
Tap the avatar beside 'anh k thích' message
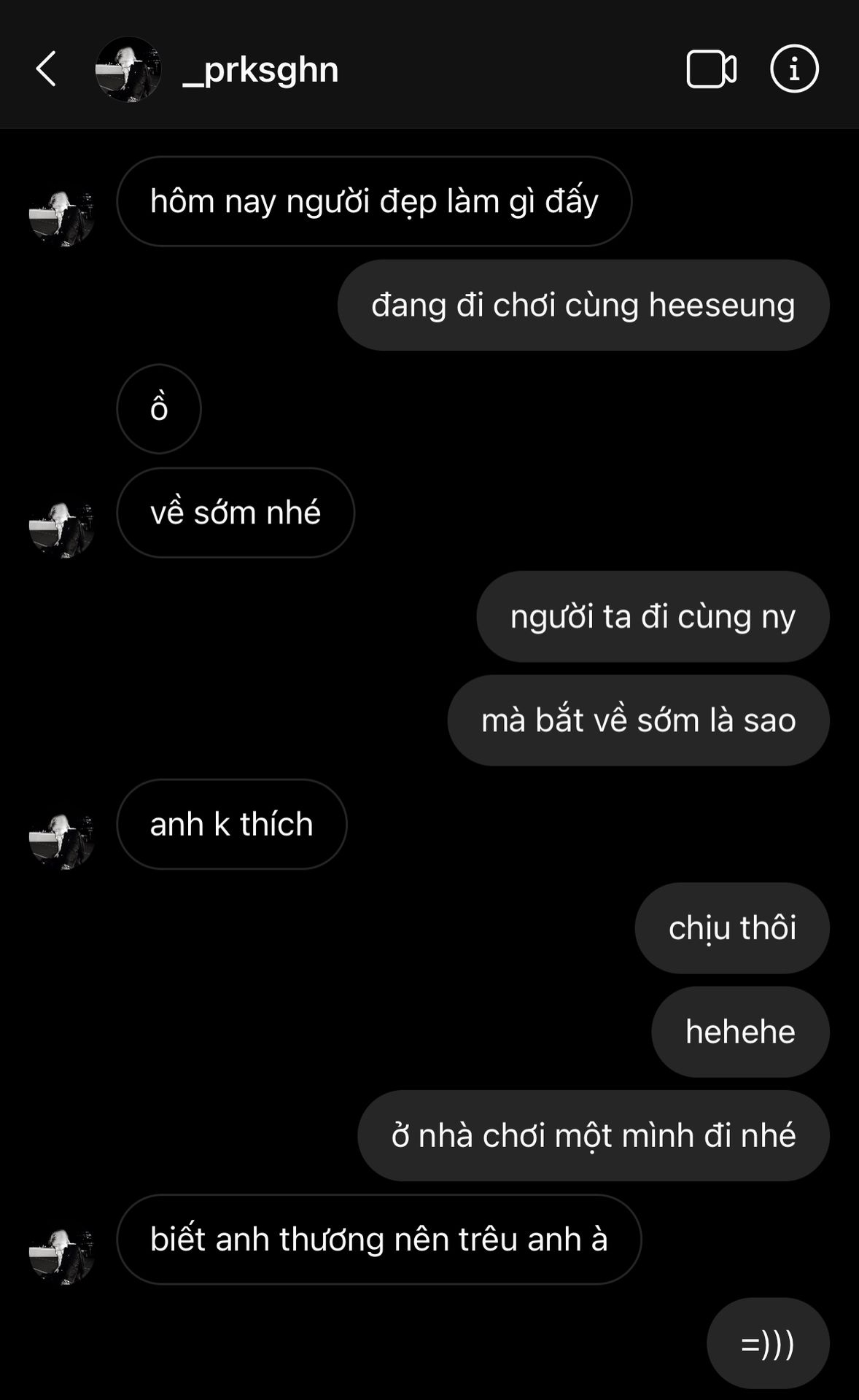62,840
